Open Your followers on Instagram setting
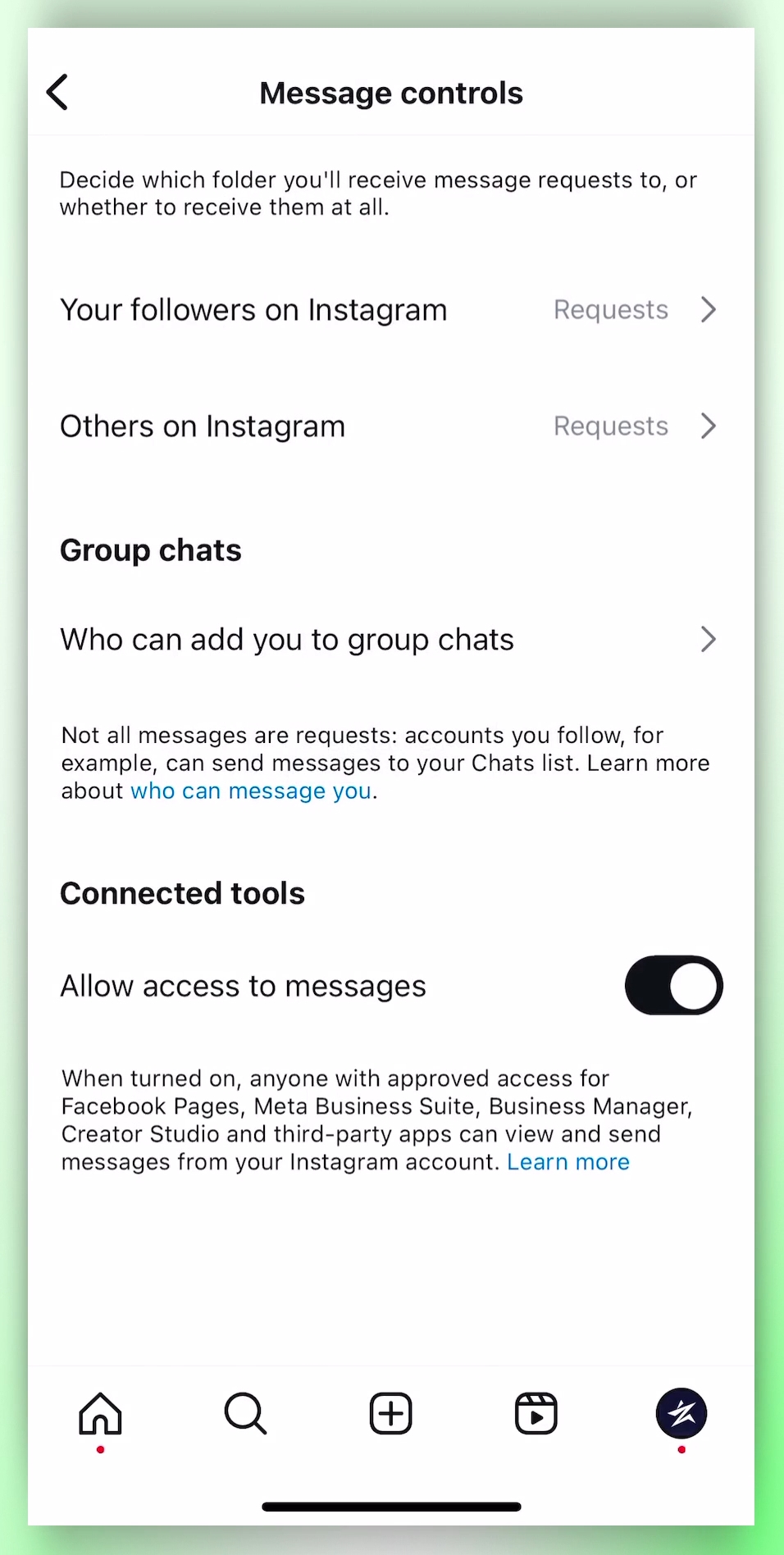The image size is (784, 1555). tap(390, 310)
